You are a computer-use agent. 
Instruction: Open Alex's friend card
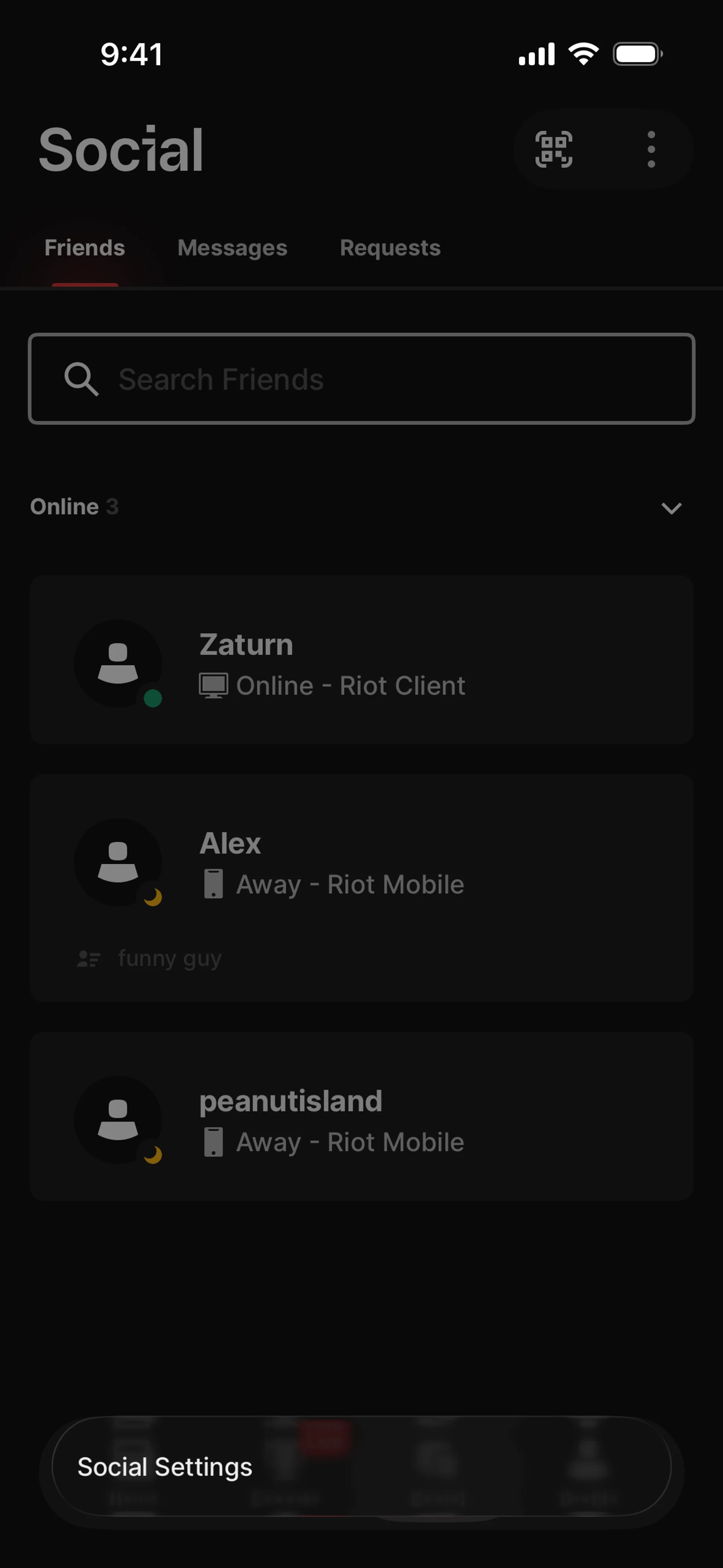pyautogui.click(x=361, y=888)
